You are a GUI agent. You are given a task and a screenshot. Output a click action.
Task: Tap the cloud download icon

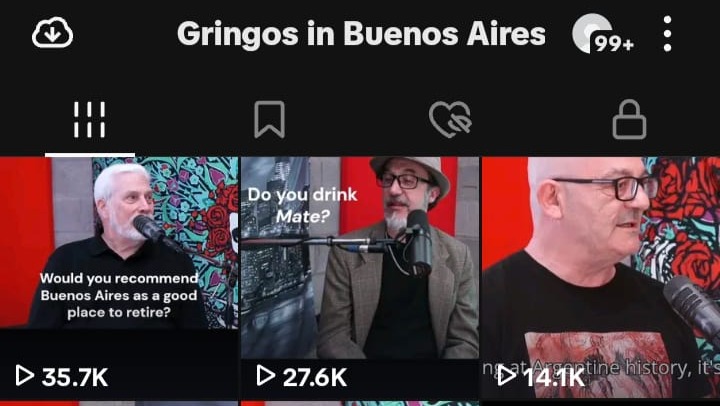52,34
